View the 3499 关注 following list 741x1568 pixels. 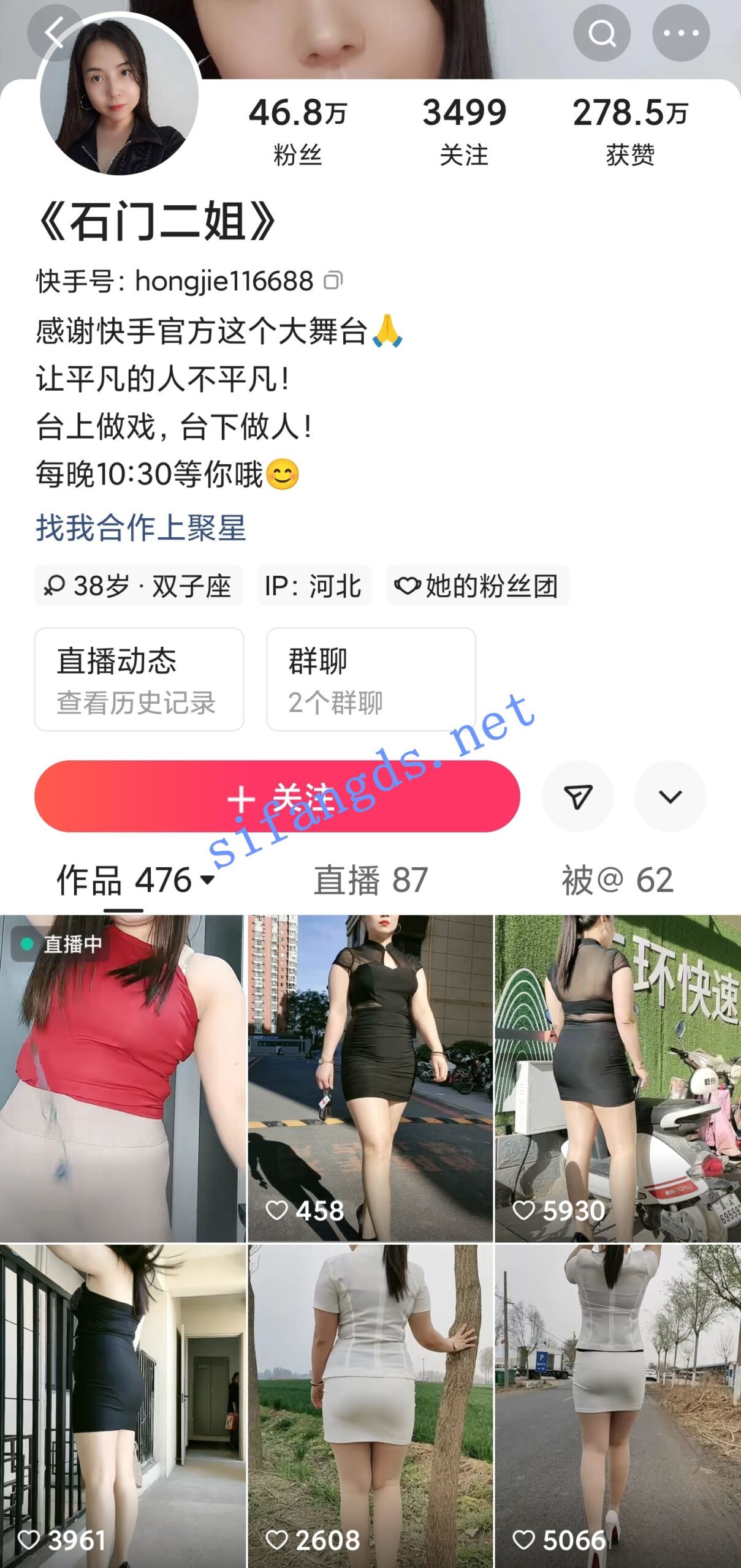(464, 130)
